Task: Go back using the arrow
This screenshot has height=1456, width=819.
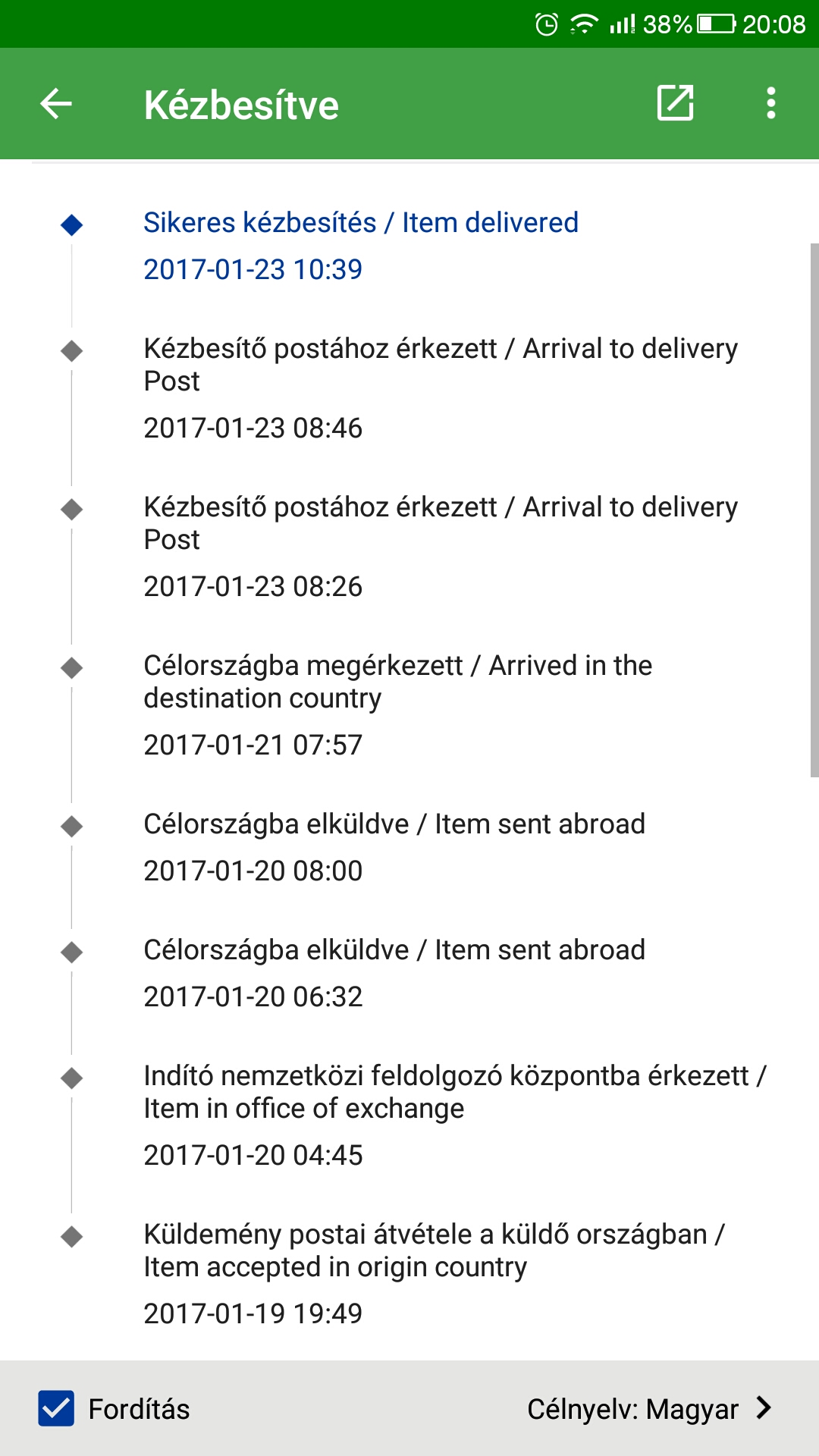Action: click(x=56, y=104)
